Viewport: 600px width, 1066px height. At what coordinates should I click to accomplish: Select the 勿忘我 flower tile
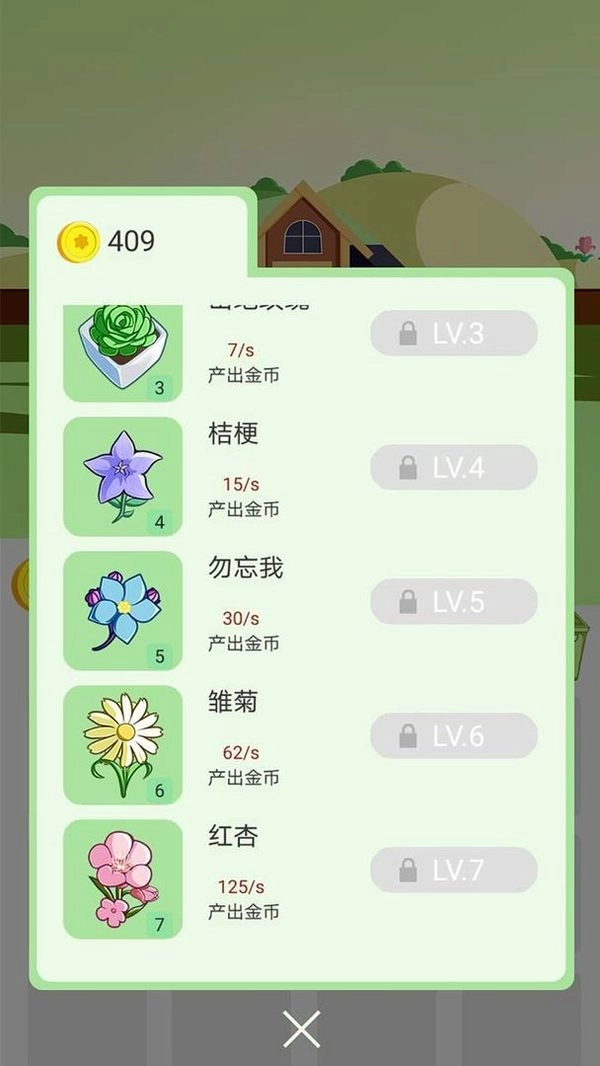click(123, 610)
